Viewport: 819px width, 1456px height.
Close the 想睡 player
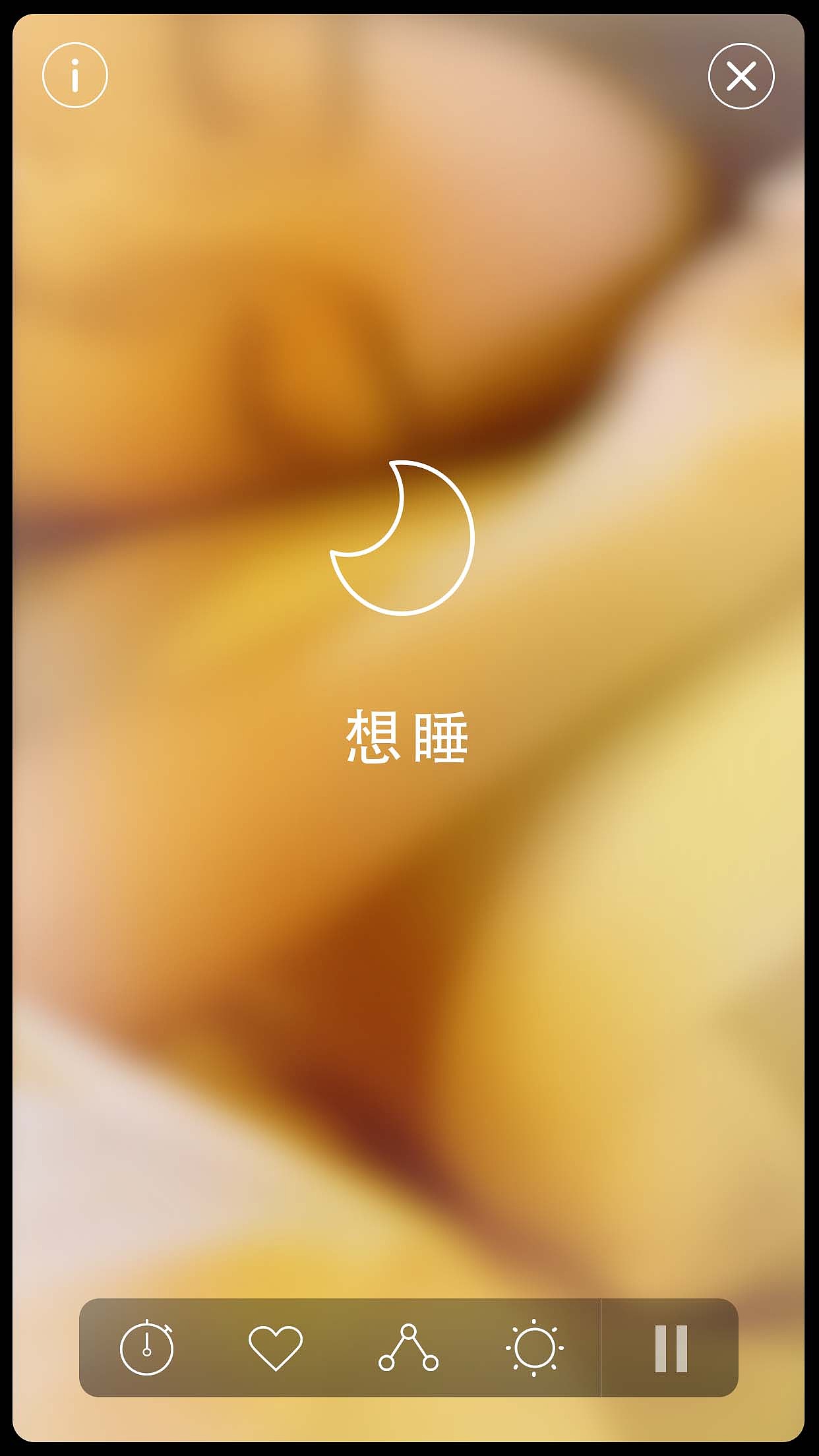[743, 75]
